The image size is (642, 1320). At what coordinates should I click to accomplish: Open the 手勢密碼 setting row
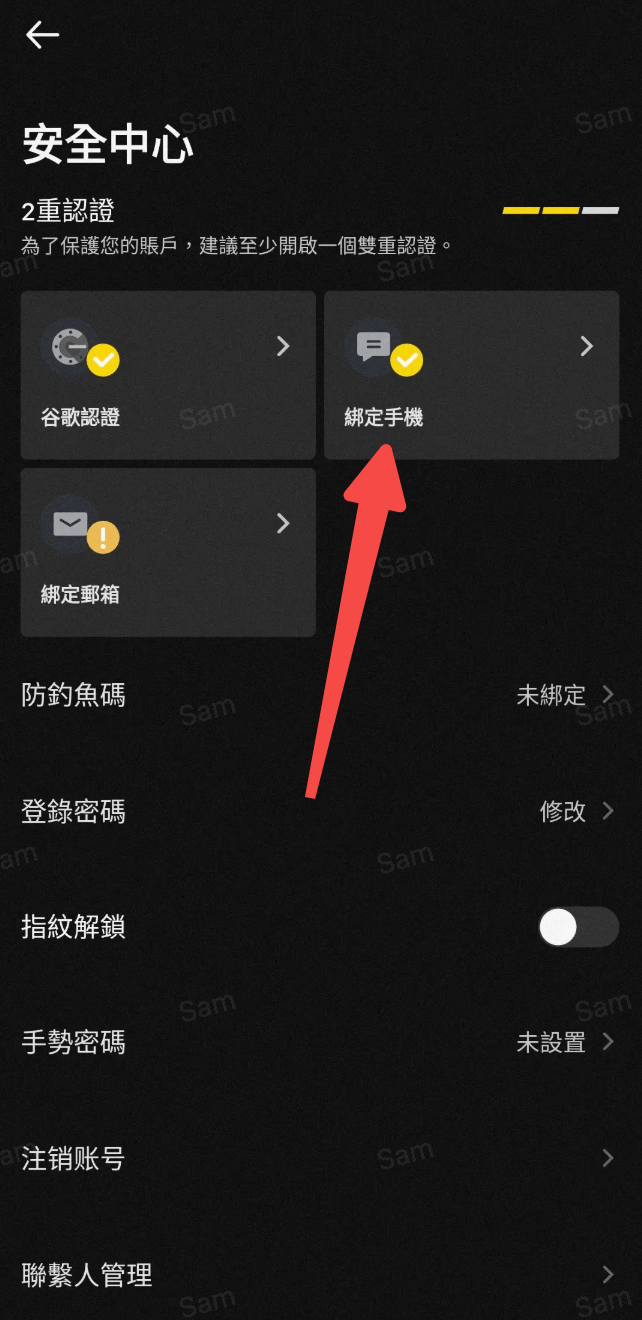click(x=320, y=1043)
